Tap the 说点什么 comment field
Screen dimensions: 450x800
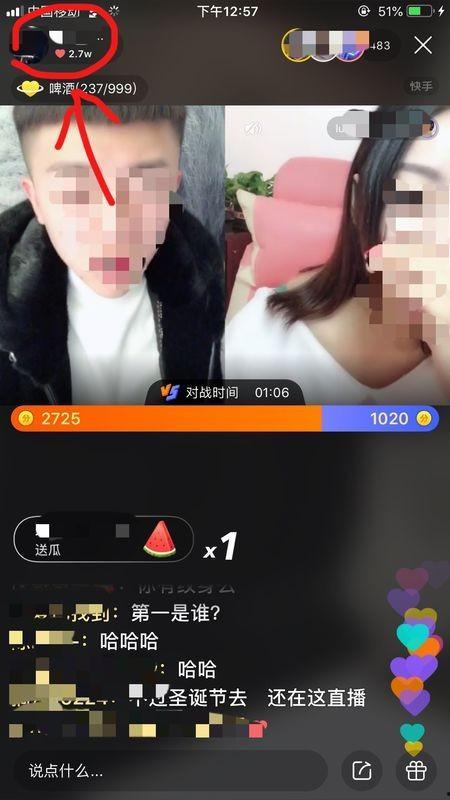(x=170, y=770)
